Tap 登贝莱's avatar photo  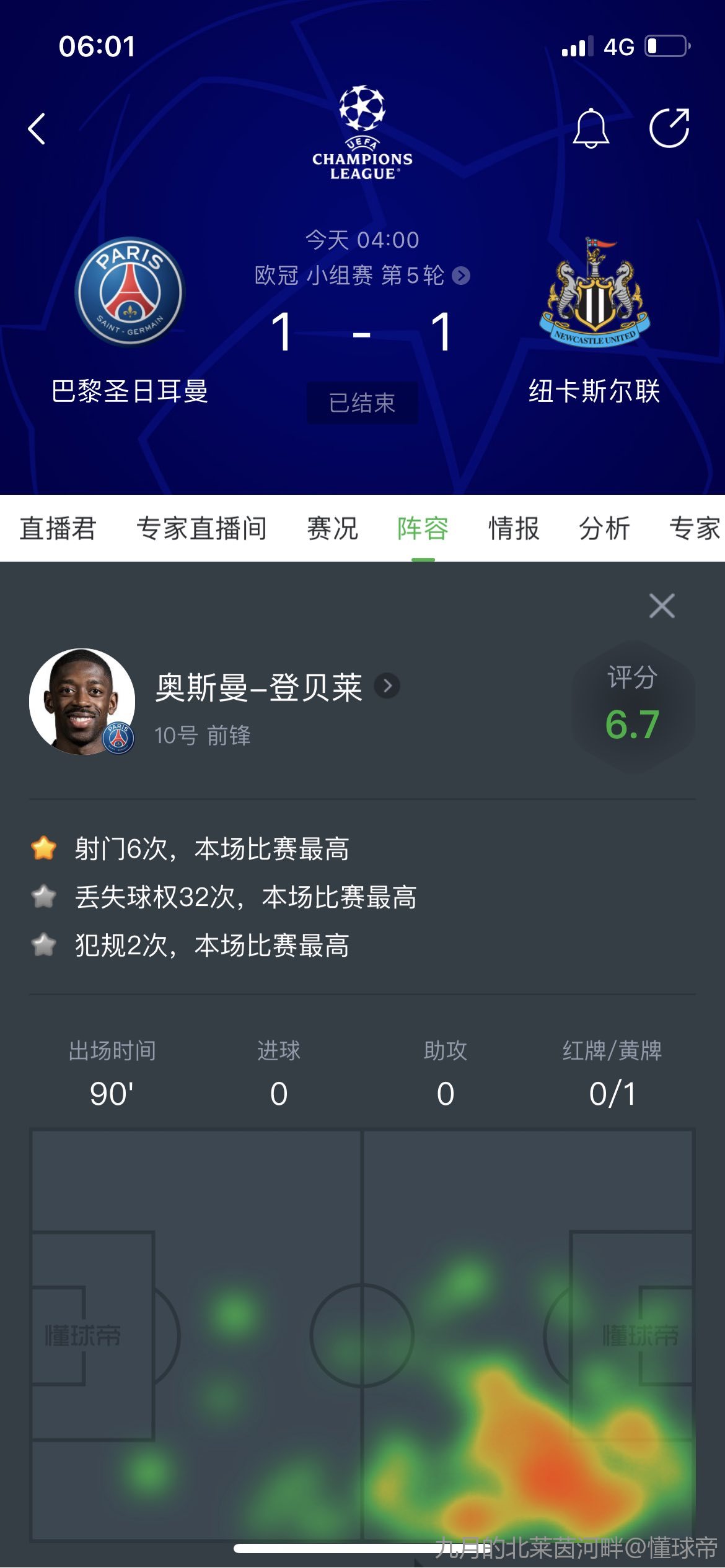pos(82,701)
